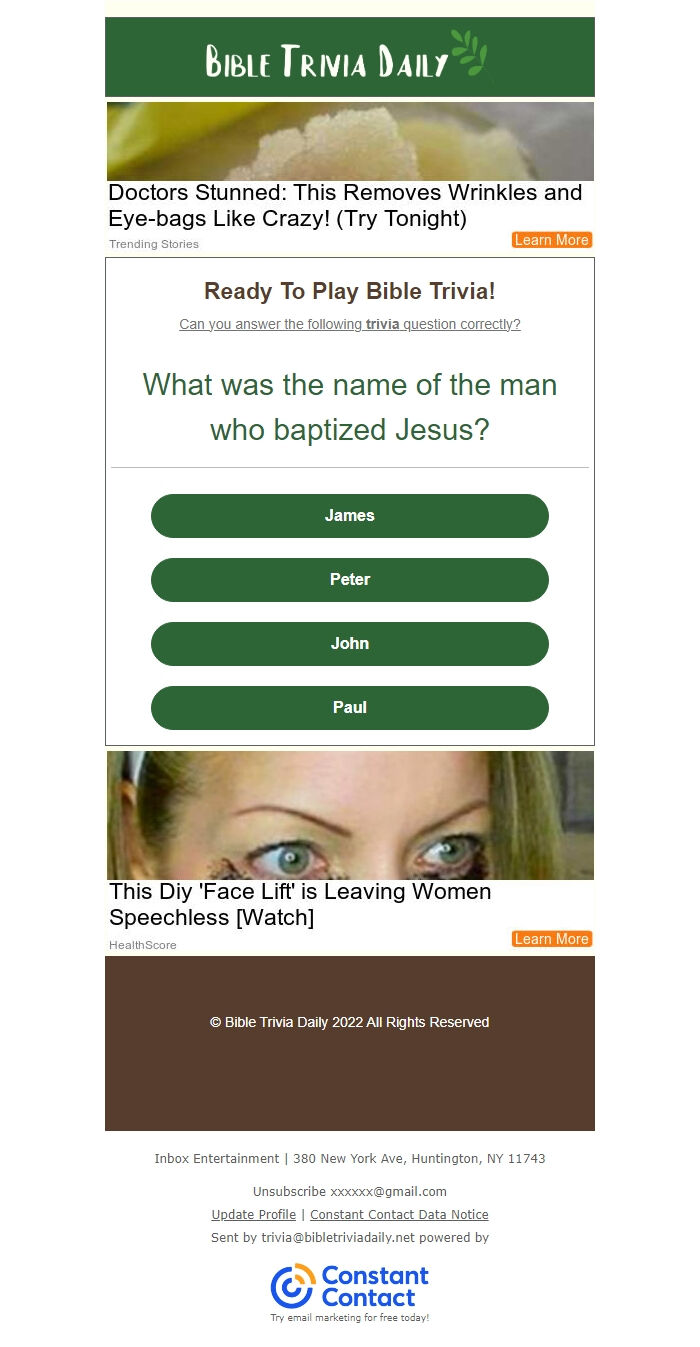Viewport: 700px width, 1347px height.
Task: Open the Doctors Stunned wrinkles ad image
Action: (350, 141)
